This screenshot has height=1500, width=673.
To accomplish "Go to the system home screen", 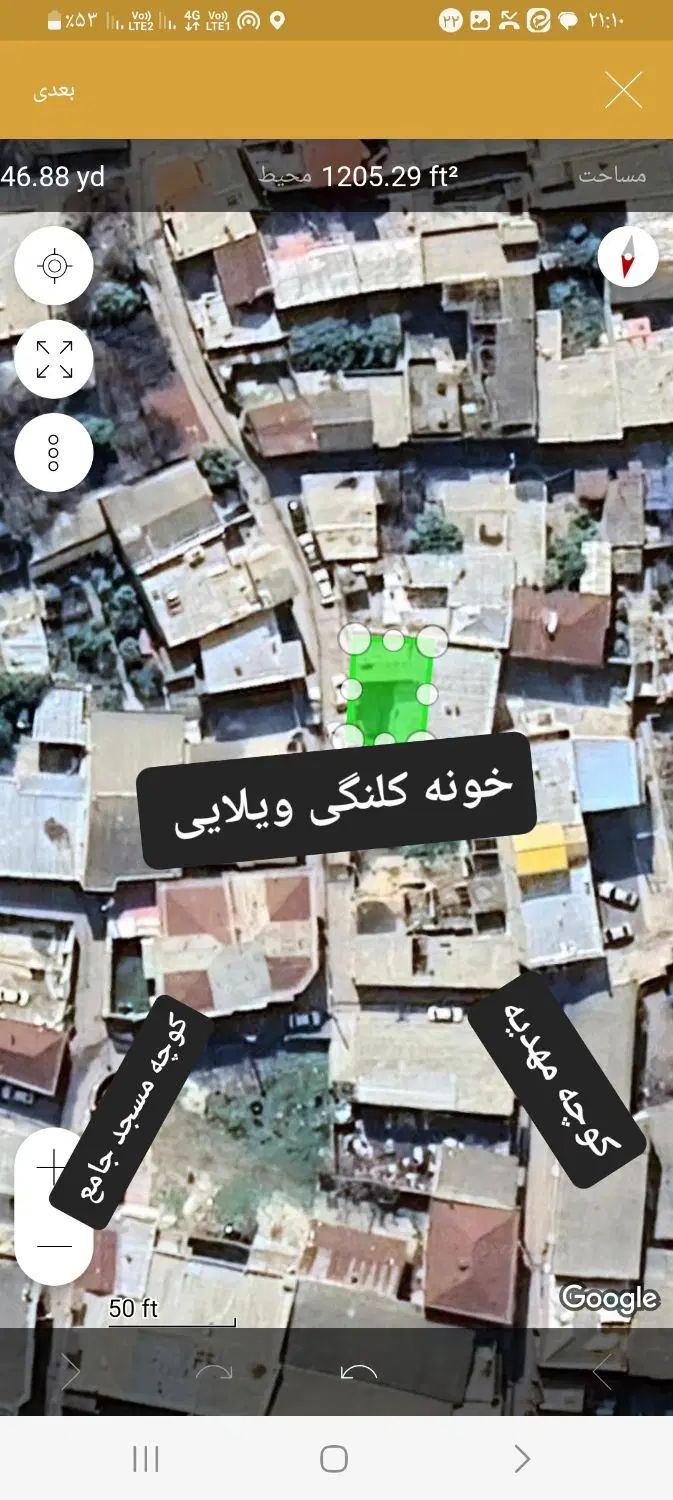I will [334, 1459].
